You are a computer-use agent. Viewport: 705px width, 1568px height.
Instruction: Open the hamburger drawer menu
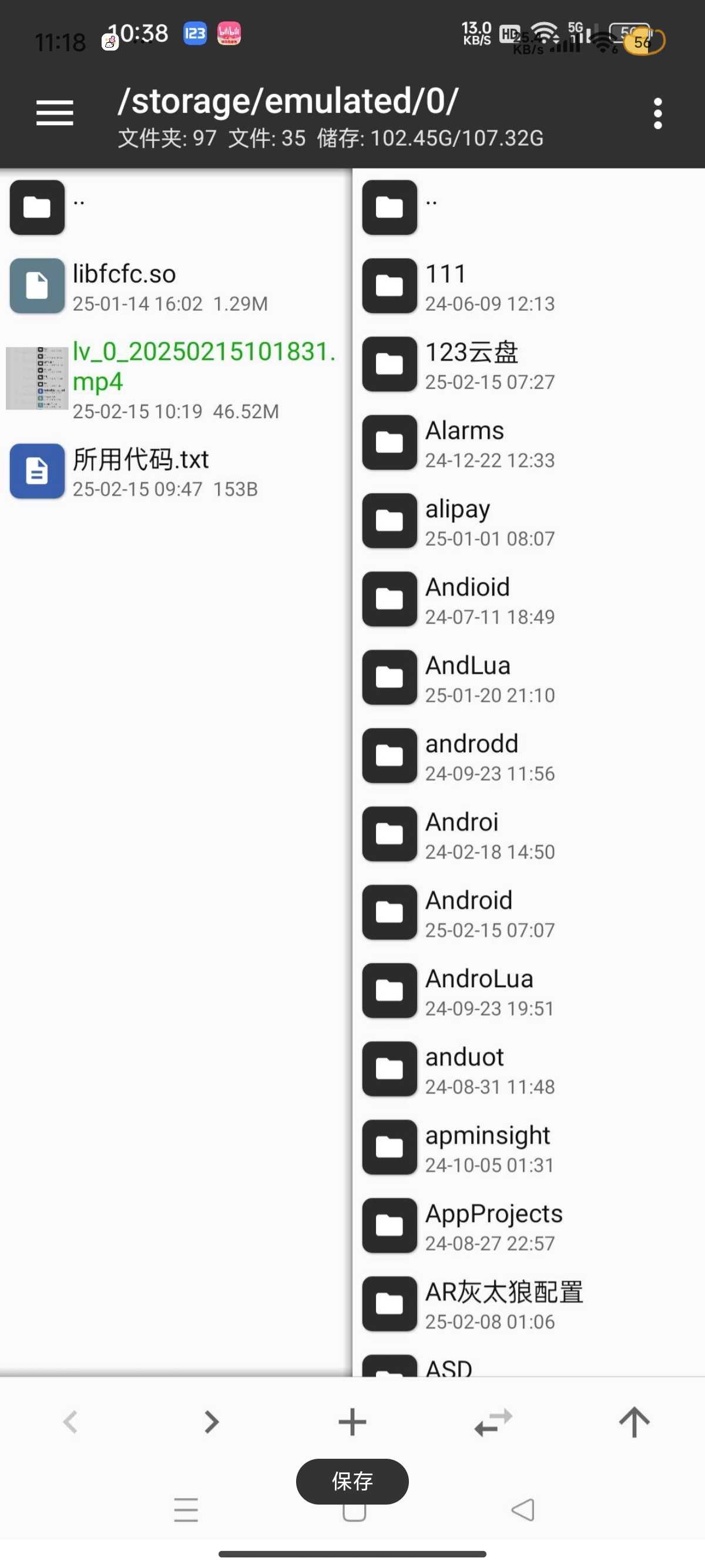pyautogui.click(x=55, y=113)
